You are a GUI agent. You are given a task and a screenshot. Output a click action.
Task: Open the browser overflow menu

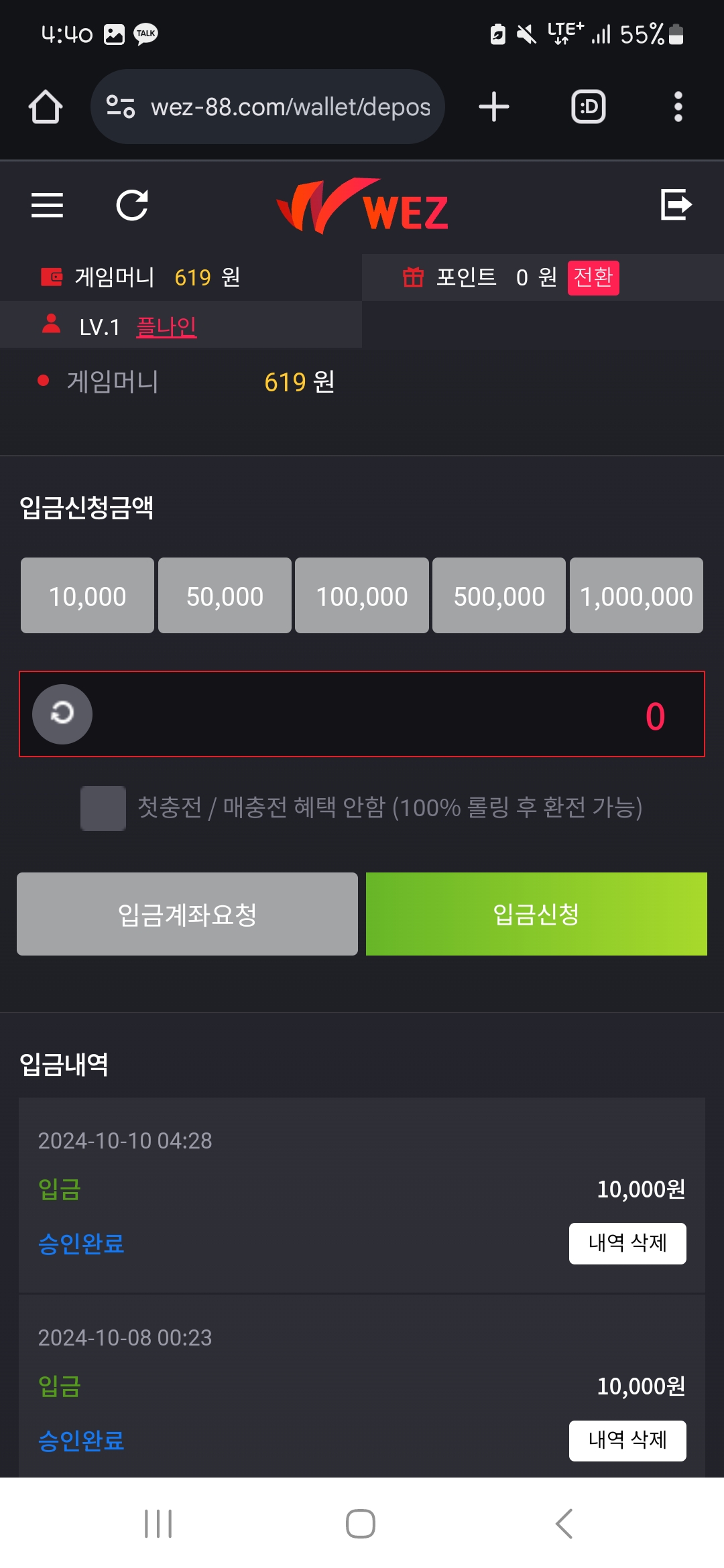coord(678,107)
